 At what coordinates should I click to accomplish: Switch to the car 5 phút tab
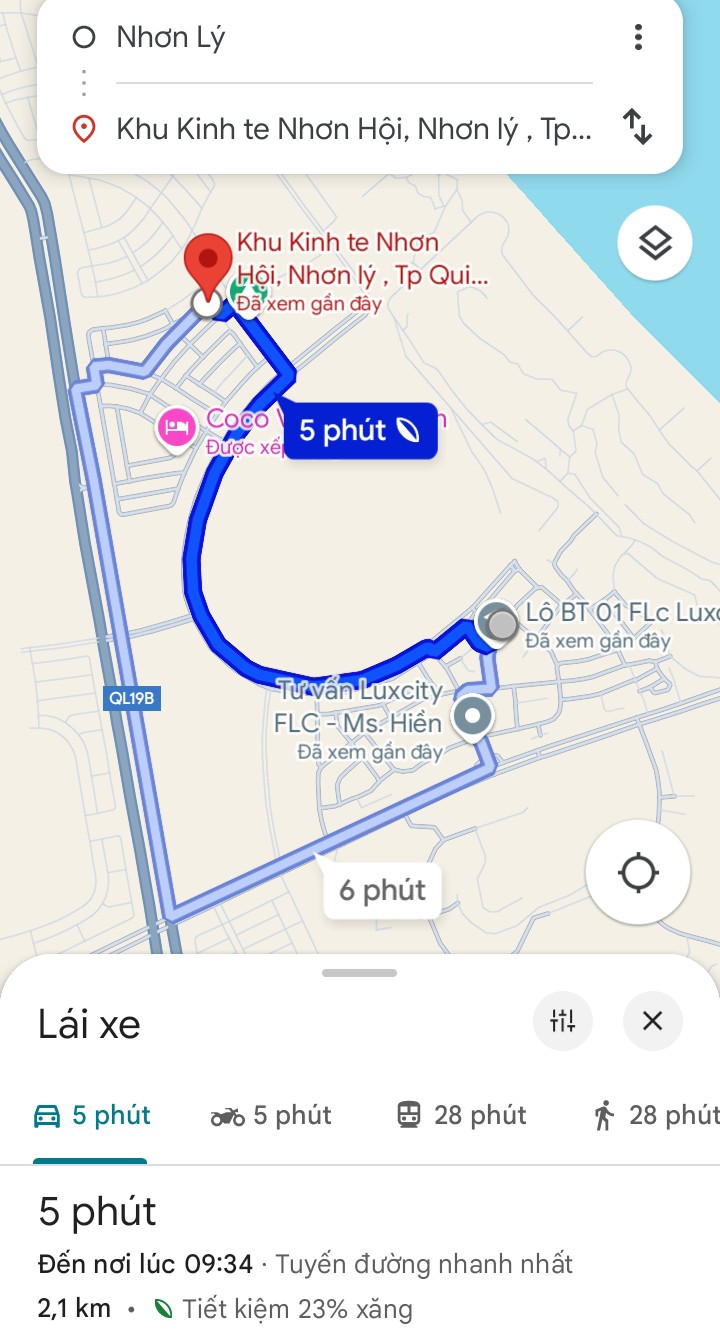tap(92, 1116)
